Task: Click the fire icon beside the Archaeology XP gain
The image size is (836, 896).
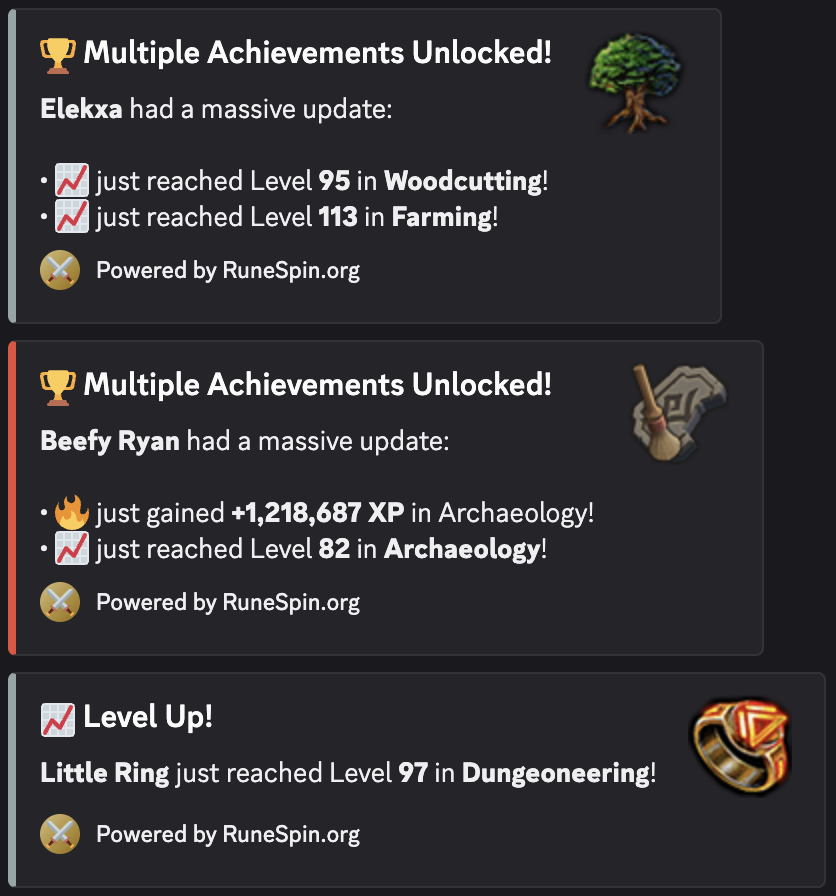Action: 70,512
